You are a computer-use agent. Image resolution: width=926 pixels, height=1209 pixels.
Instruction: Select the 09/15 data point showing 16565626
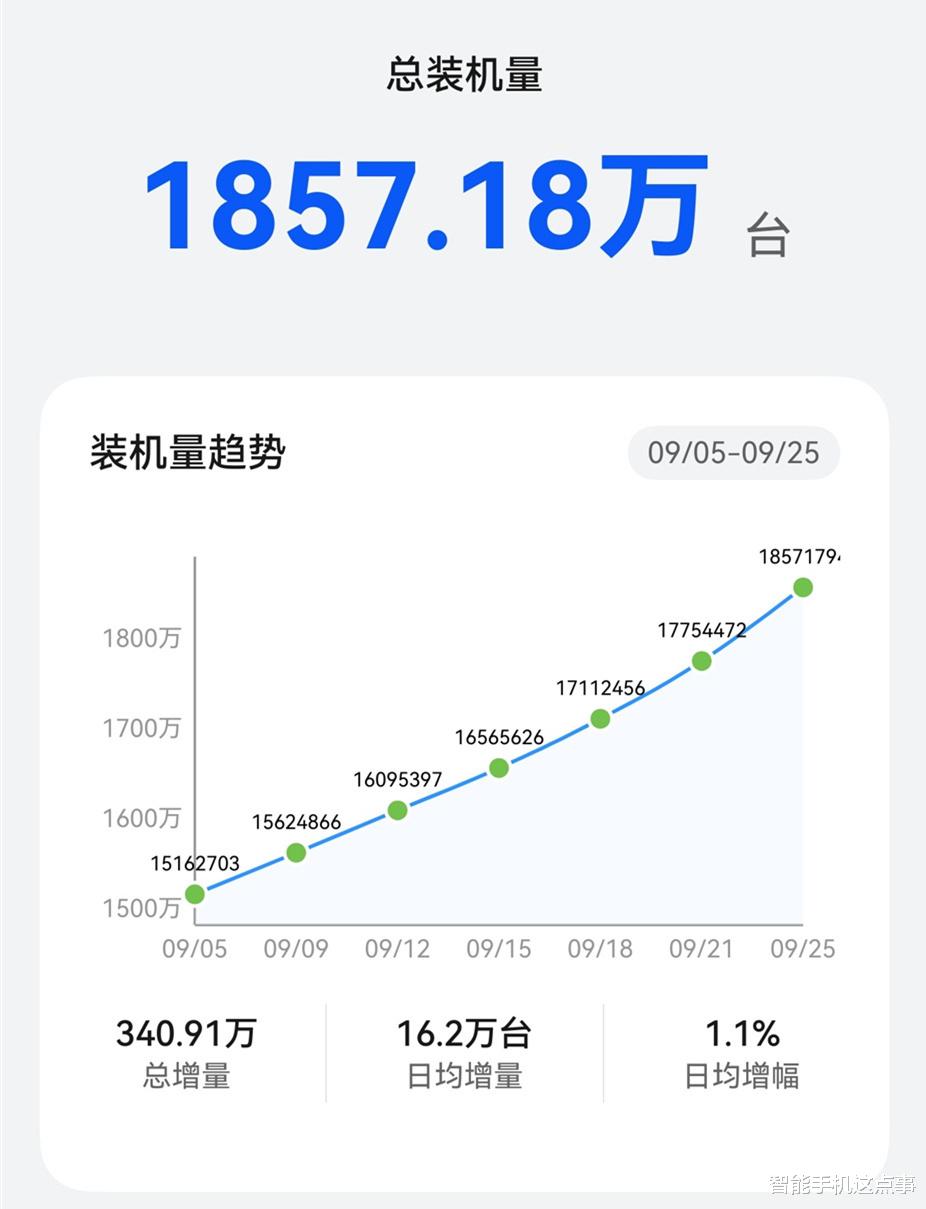point(498,768)
